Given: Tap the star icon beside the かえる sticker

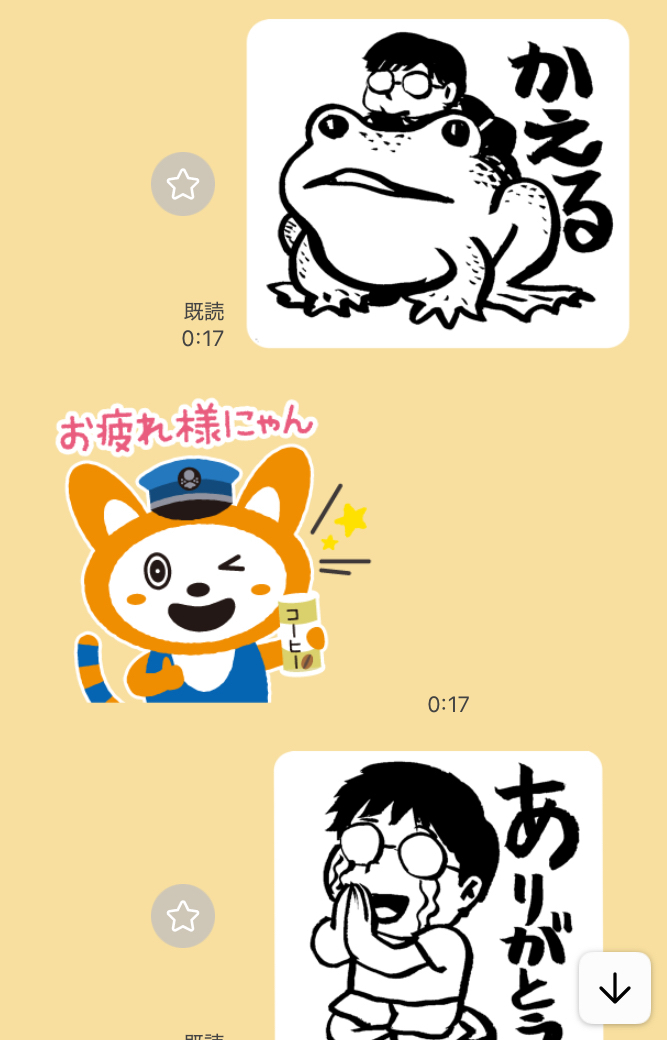Looking at the screenshot, I should tap(183, 184).
